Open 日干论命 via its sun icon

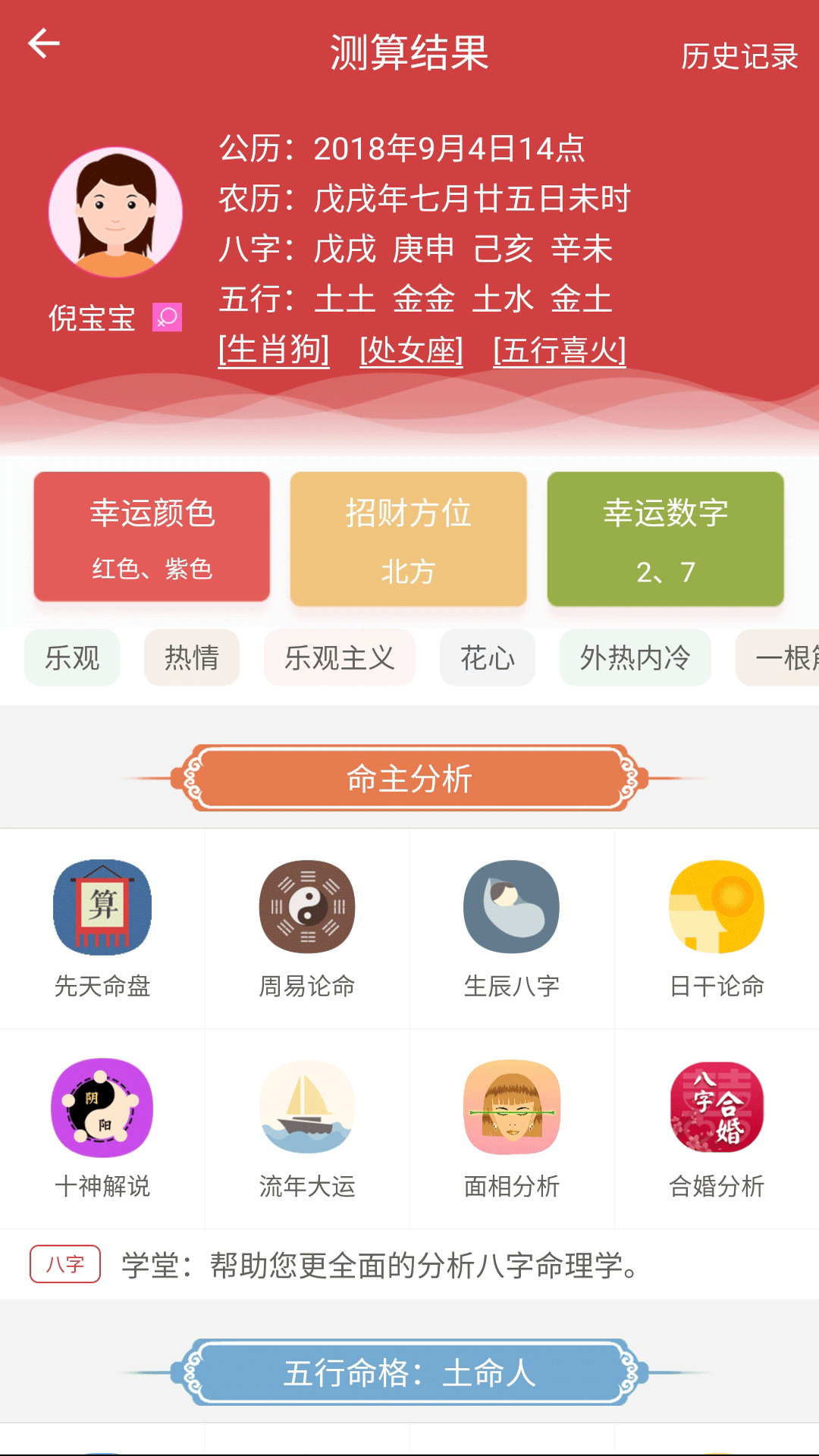(717, 908)
